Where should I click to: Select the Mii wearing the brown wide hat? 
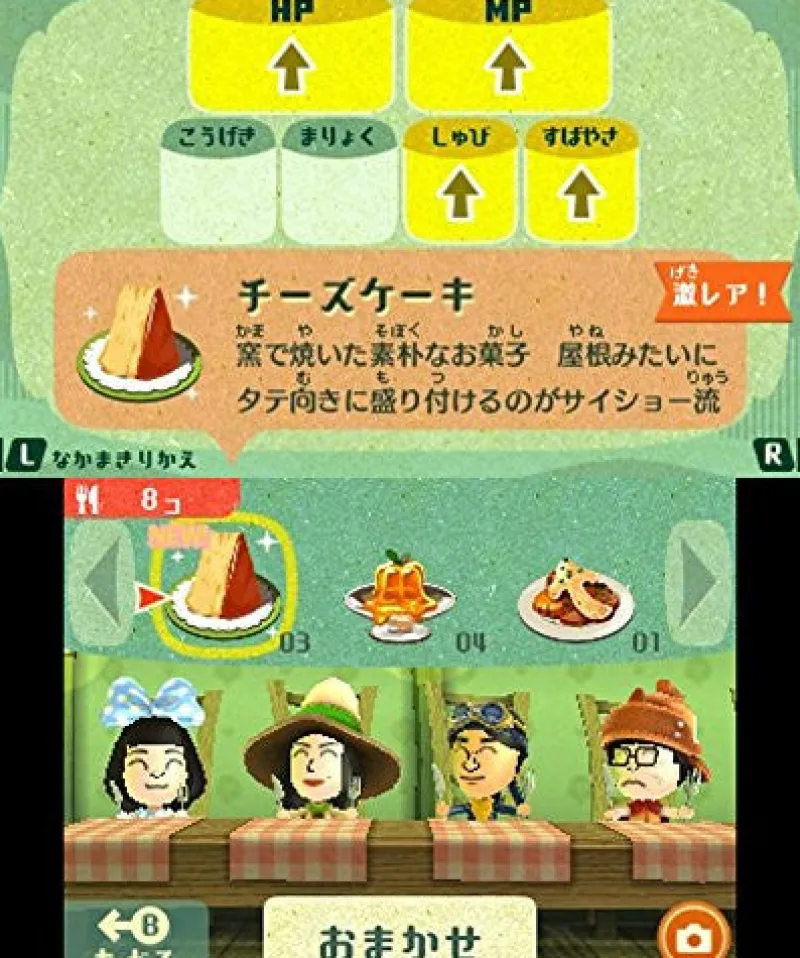[308, 750]
